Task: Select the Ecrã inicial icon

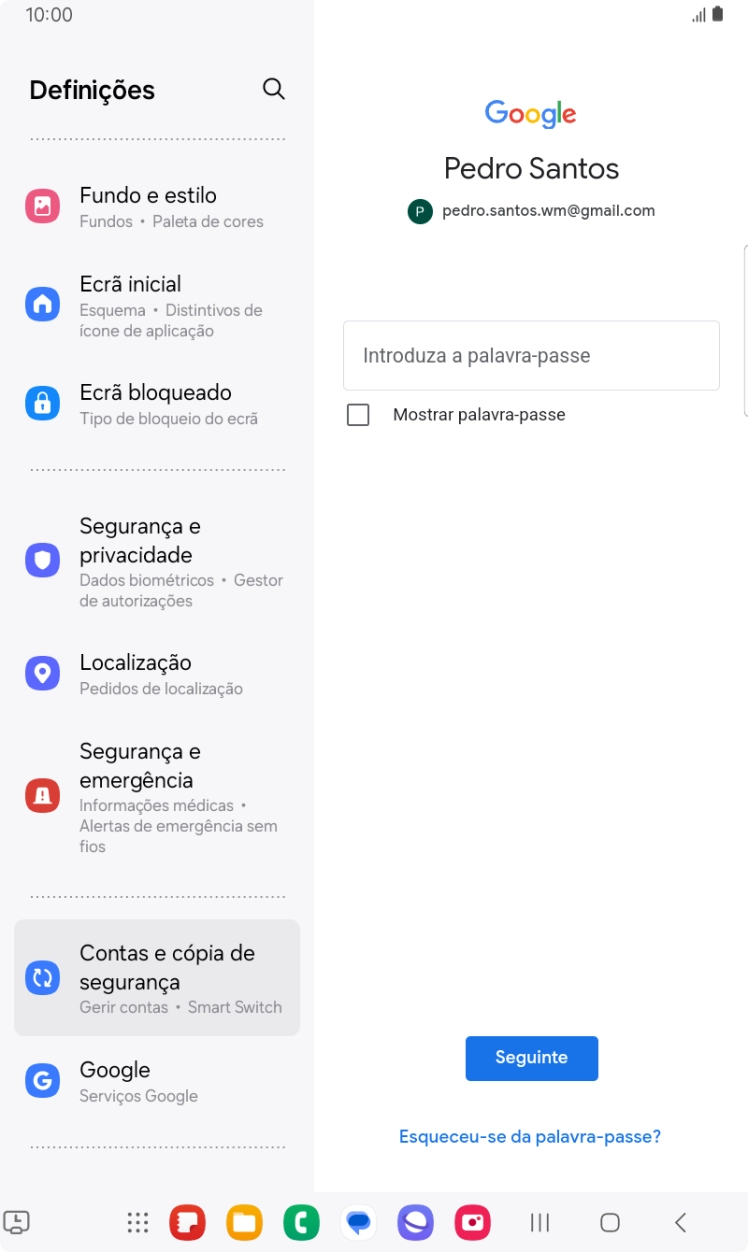Action: click(x=42, y=304)
